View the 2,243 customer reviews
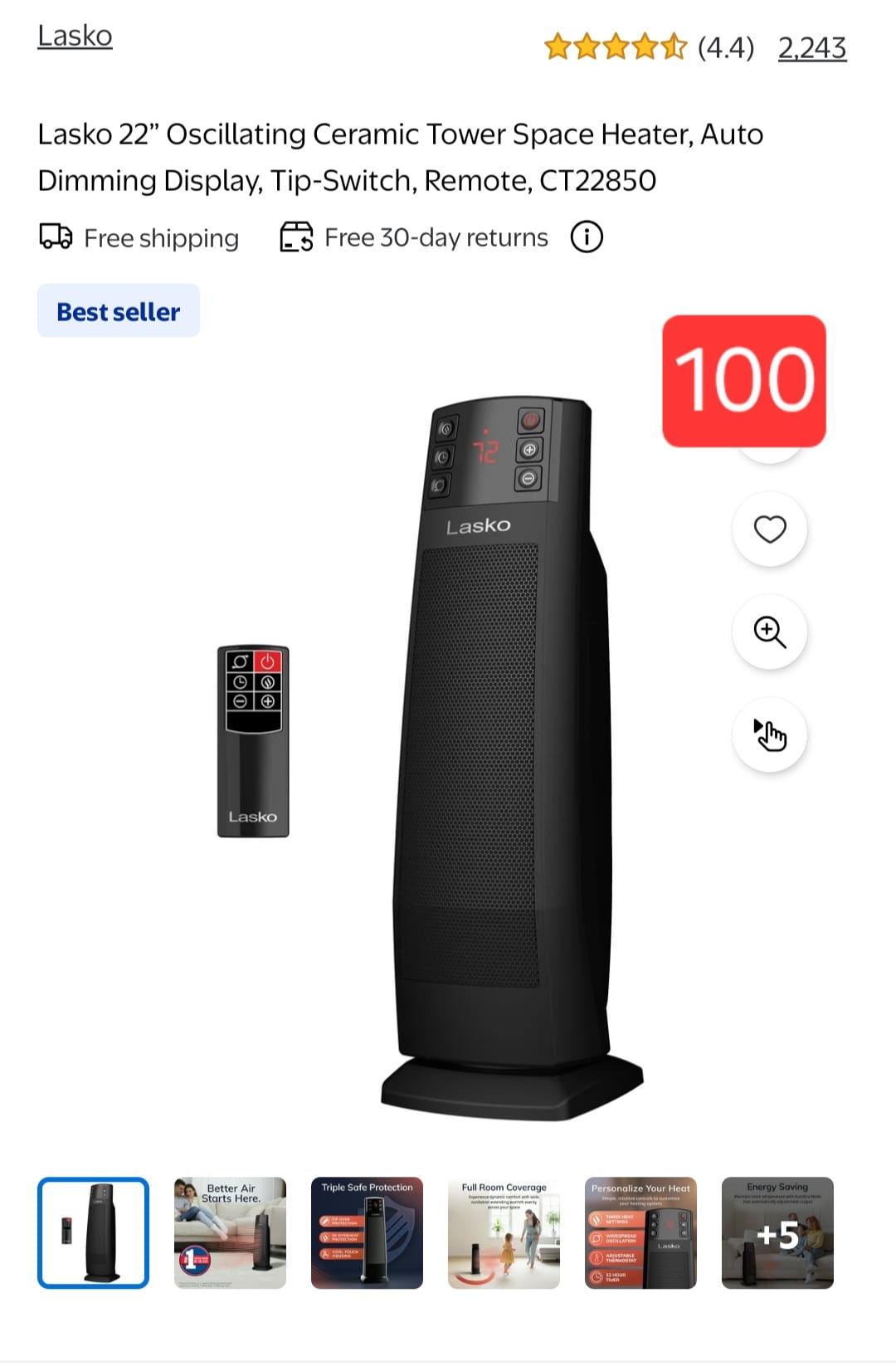The width and height of the screenshot is (896, 1366). click(811, 48)
